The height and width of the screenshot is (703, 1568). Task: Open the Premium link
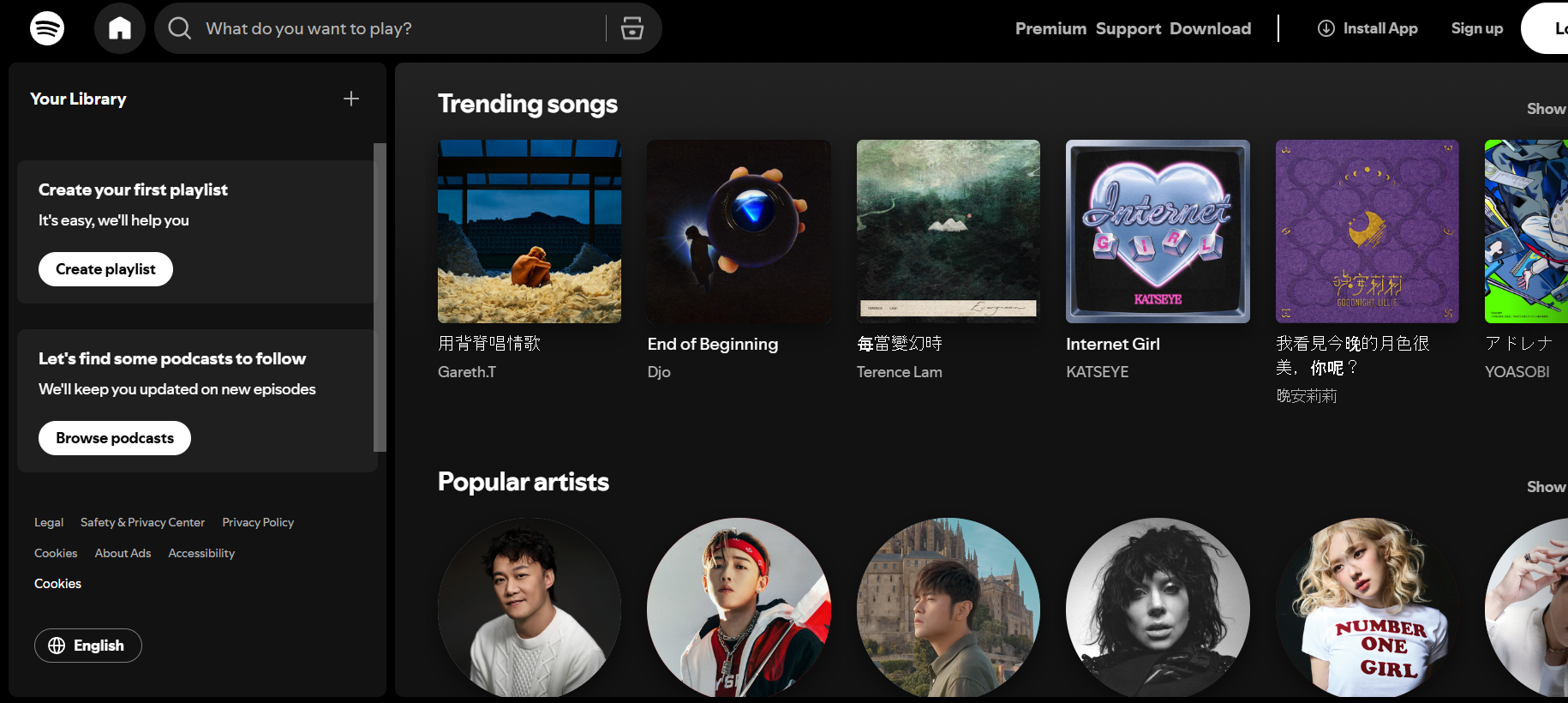click(1050, 28)
